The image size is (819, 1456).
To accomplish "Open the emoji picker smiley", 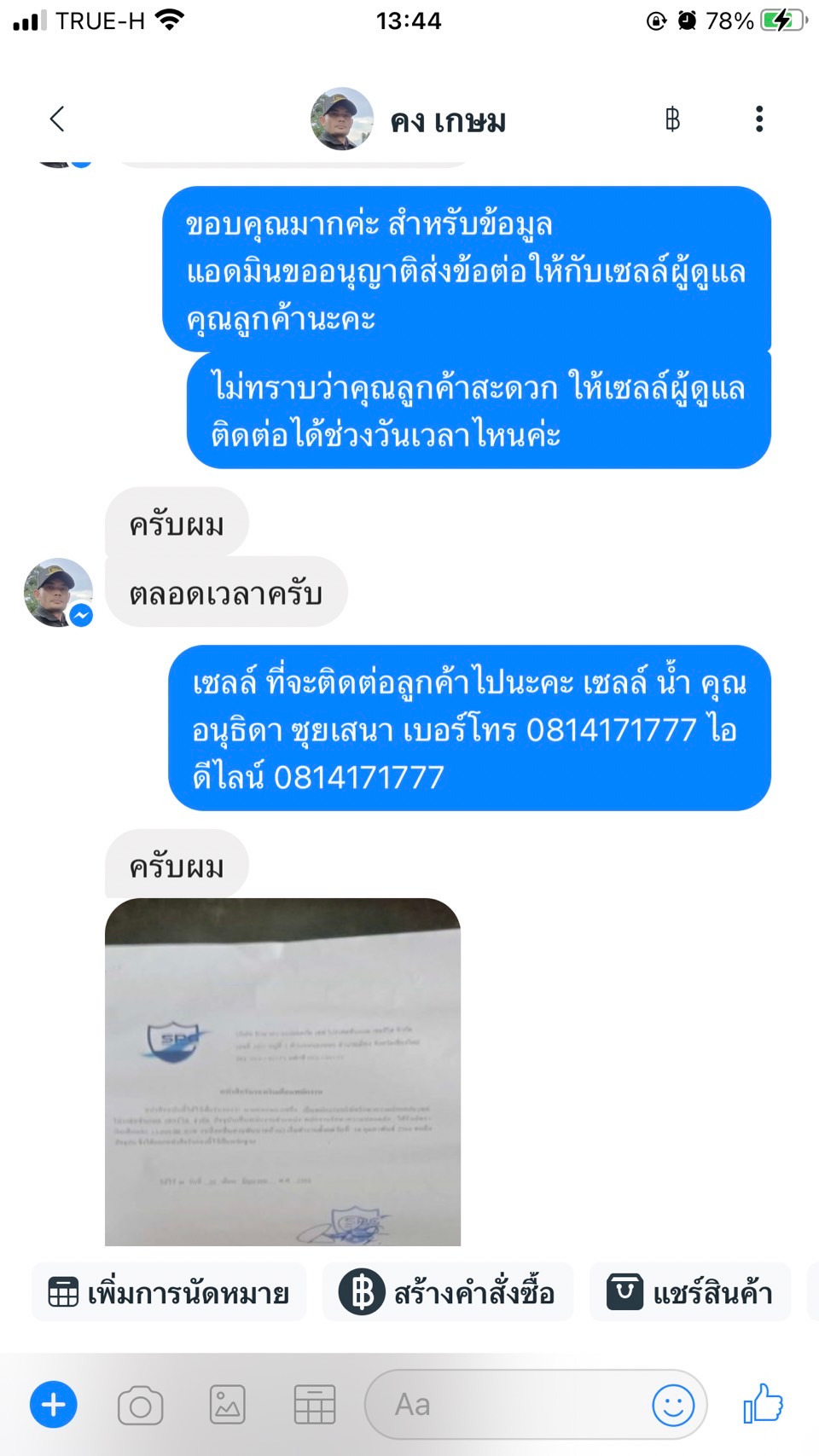I will (x=673, y=1404).
